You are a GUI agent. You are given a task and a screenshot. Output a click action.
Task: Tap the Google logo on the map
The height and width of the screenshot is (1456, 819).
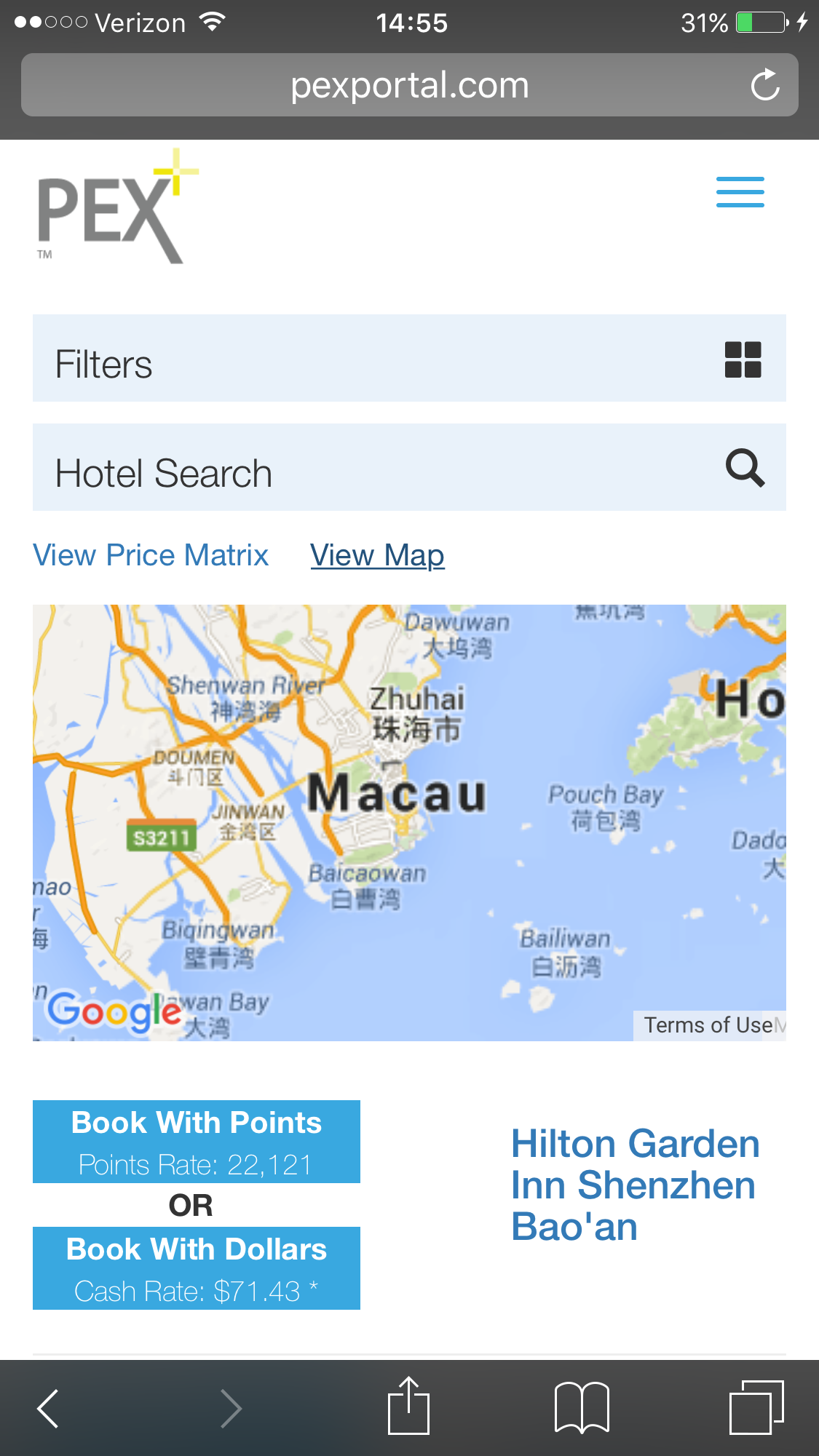(114, 1011)
